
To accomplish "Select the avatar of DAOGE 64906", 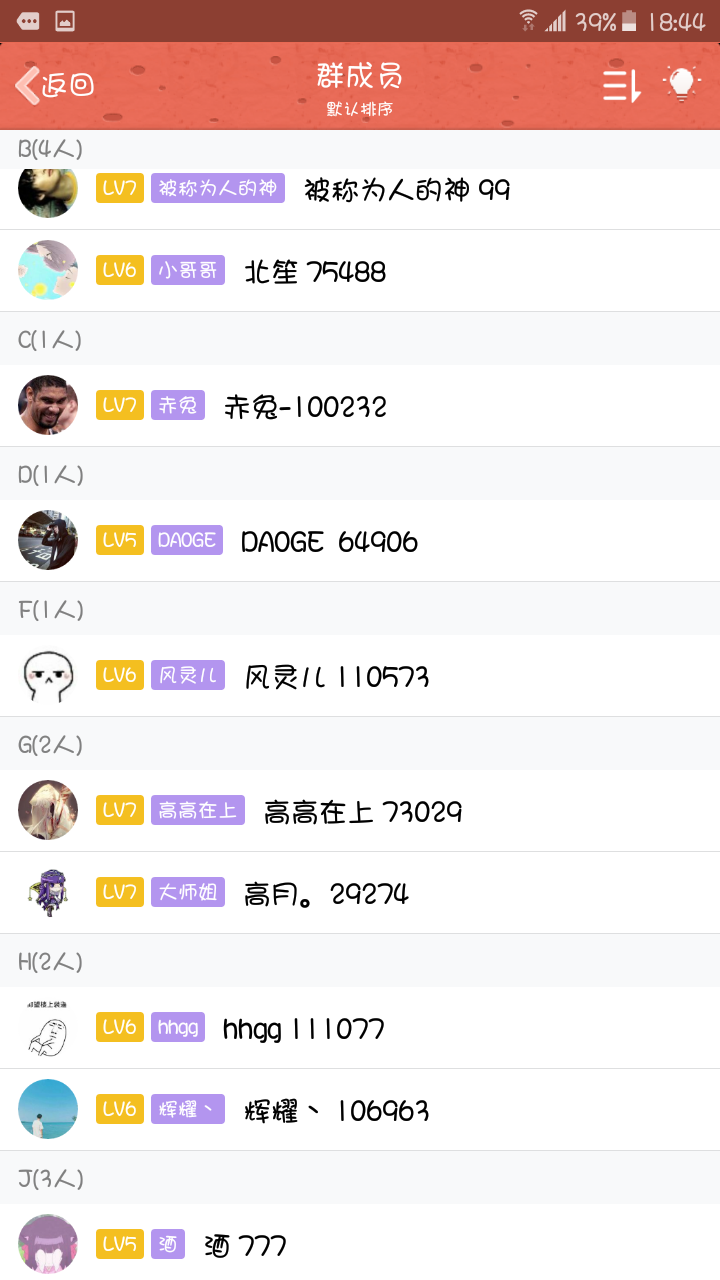I will (x=47, y=540).
